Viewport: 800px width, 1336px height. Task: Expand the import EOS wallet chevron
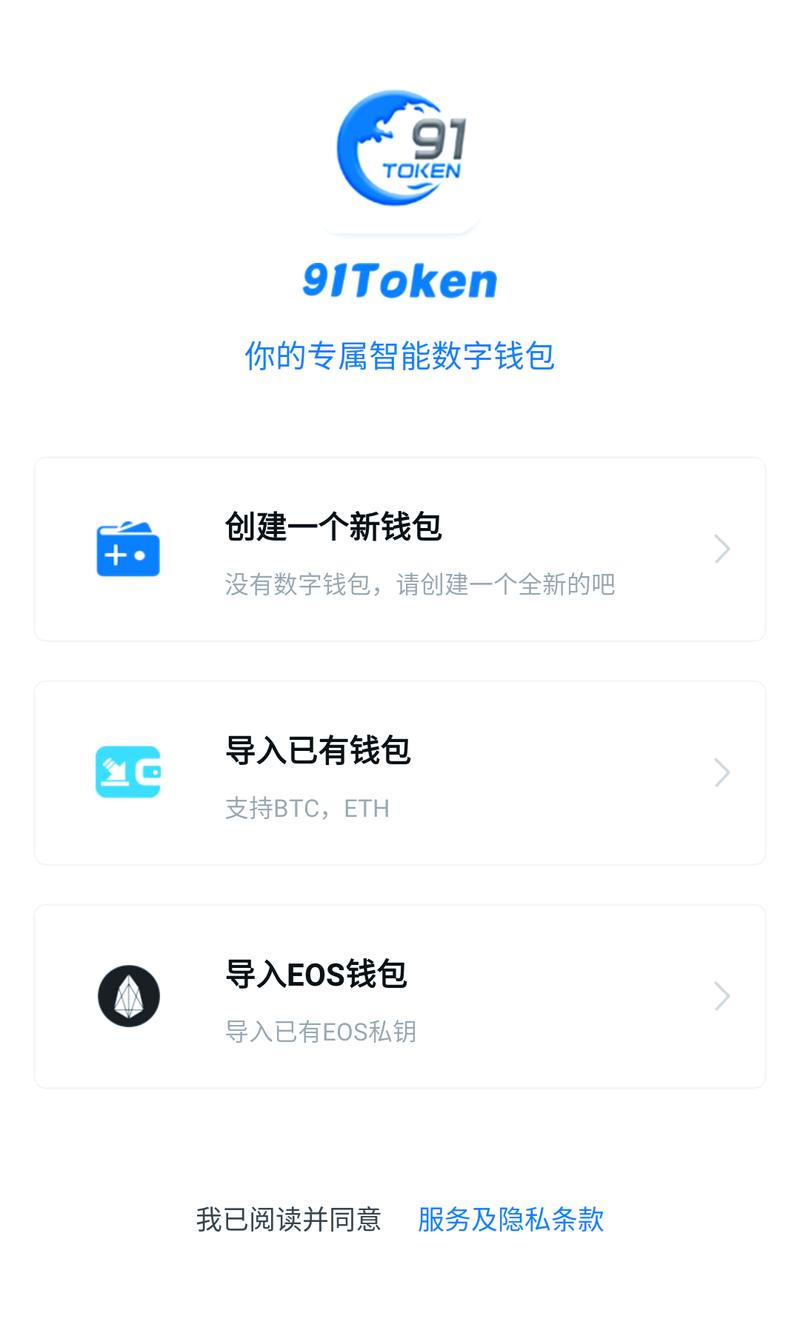tap(722, 996)
